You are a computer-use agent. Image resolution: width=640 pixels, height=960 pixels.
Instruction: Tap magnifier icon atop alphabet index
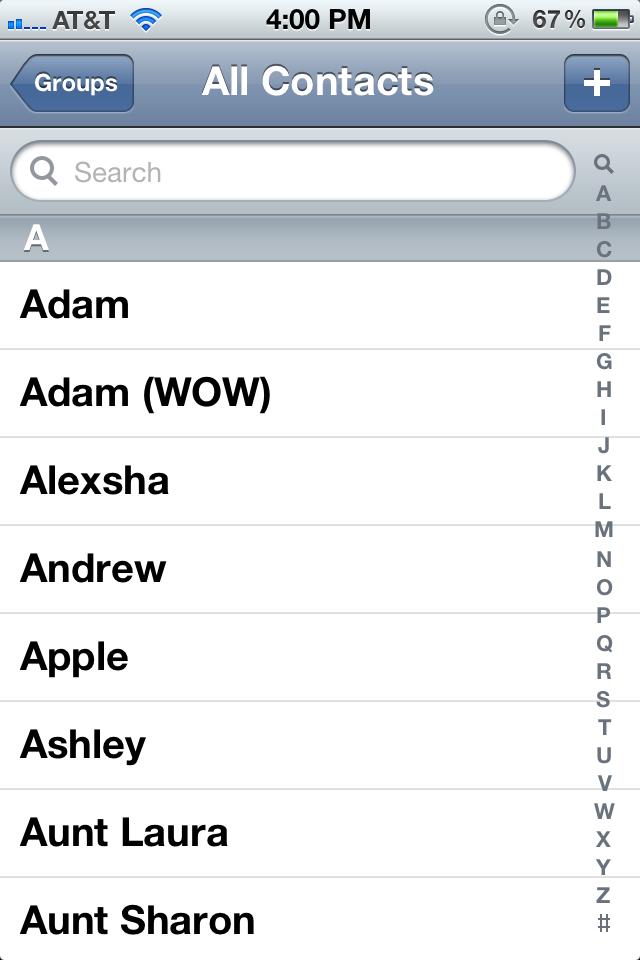603,163
